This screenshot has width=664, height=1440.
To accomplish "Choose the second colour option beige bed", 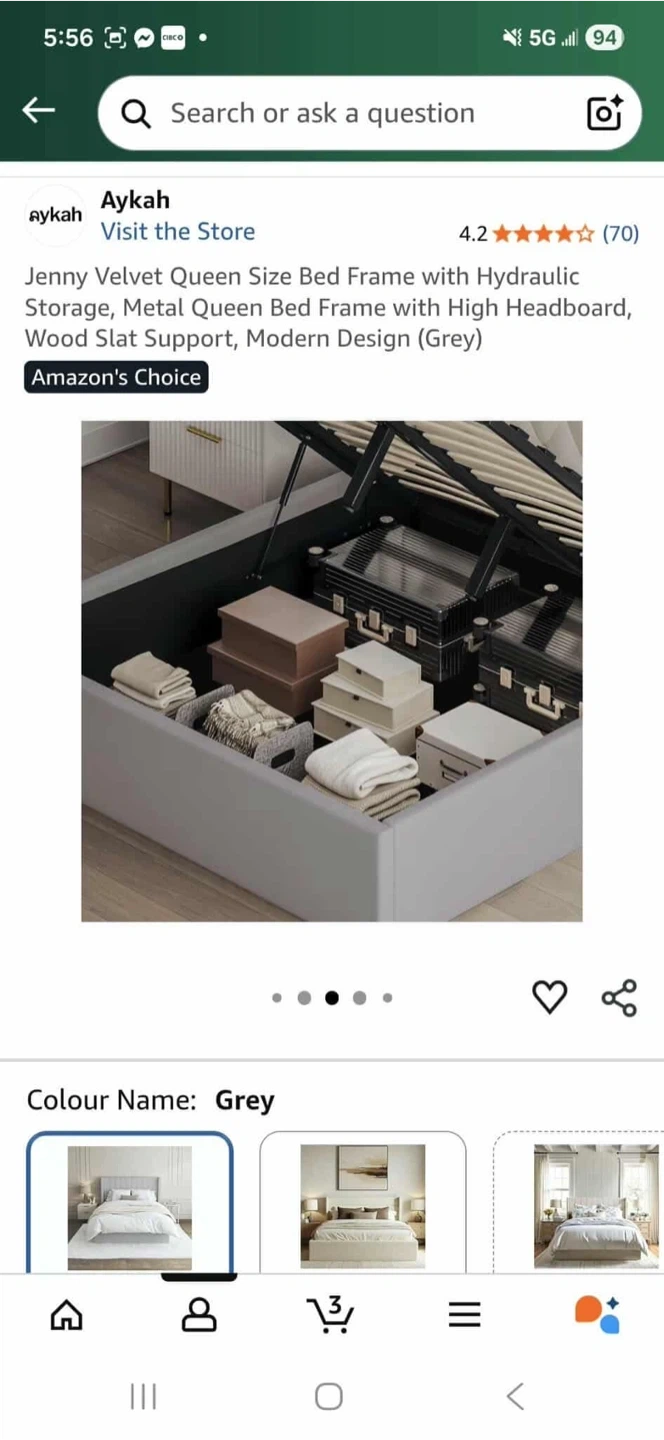I will 363,1203.
